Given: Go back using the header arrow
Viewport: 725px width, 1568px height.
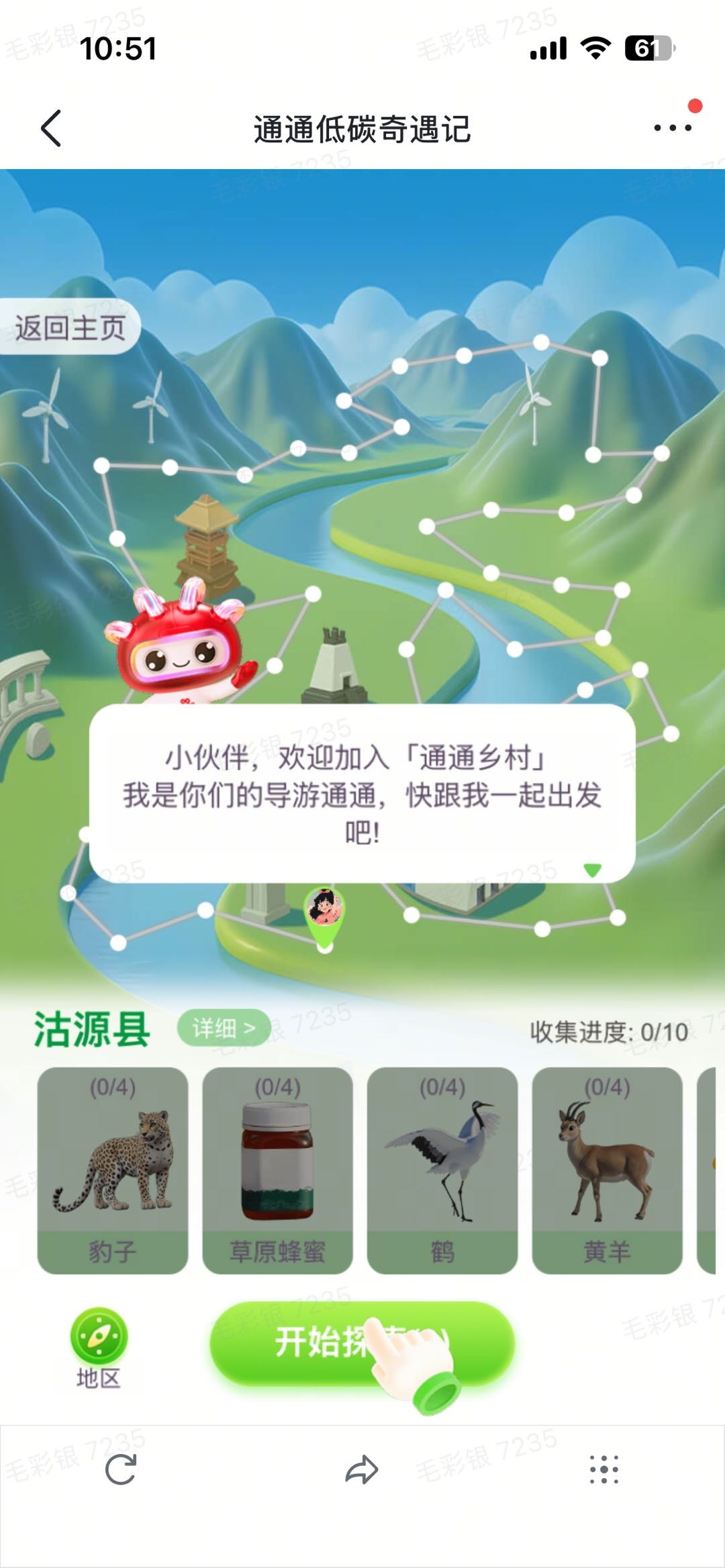Looking at the screenshot, I should [52, 128].
